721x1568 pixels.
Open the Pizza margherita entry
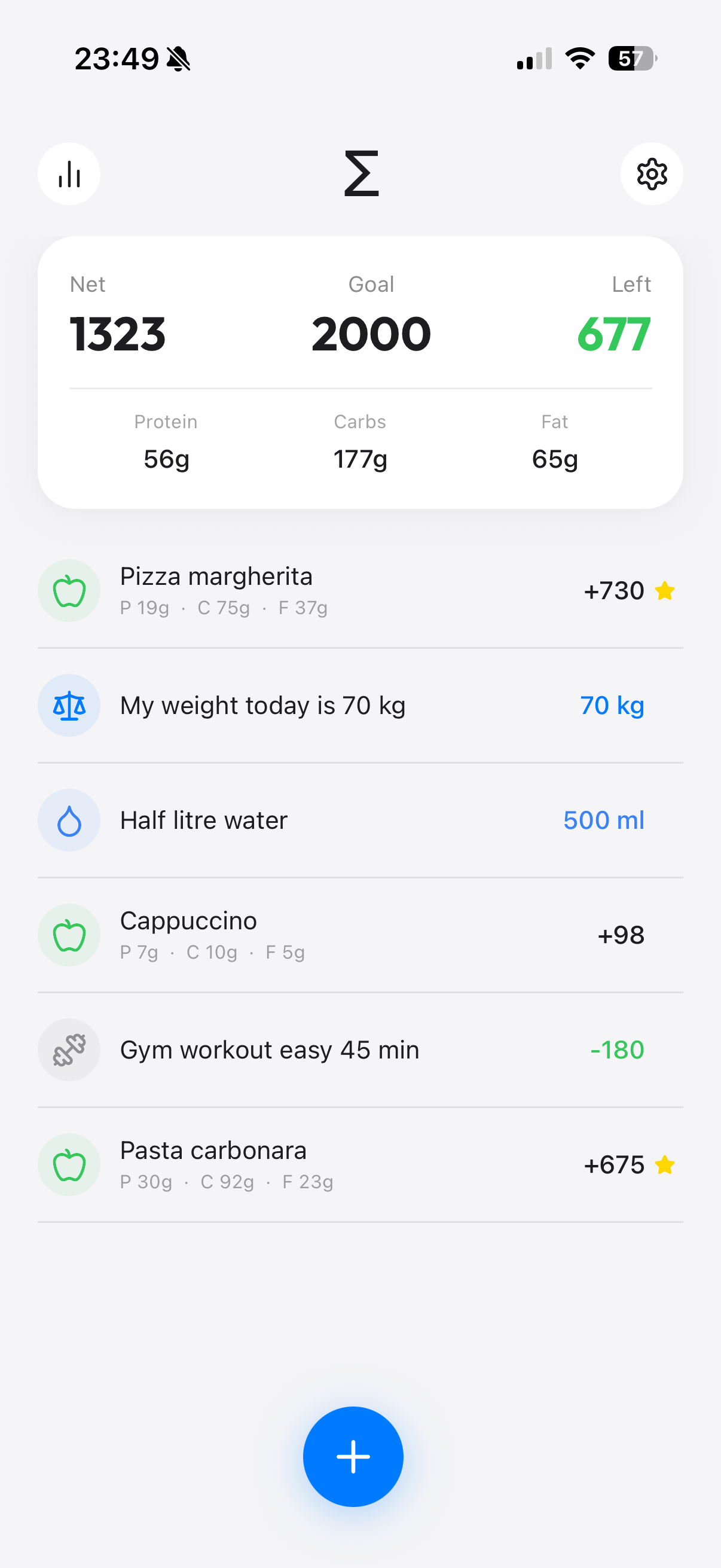[304, 591]
